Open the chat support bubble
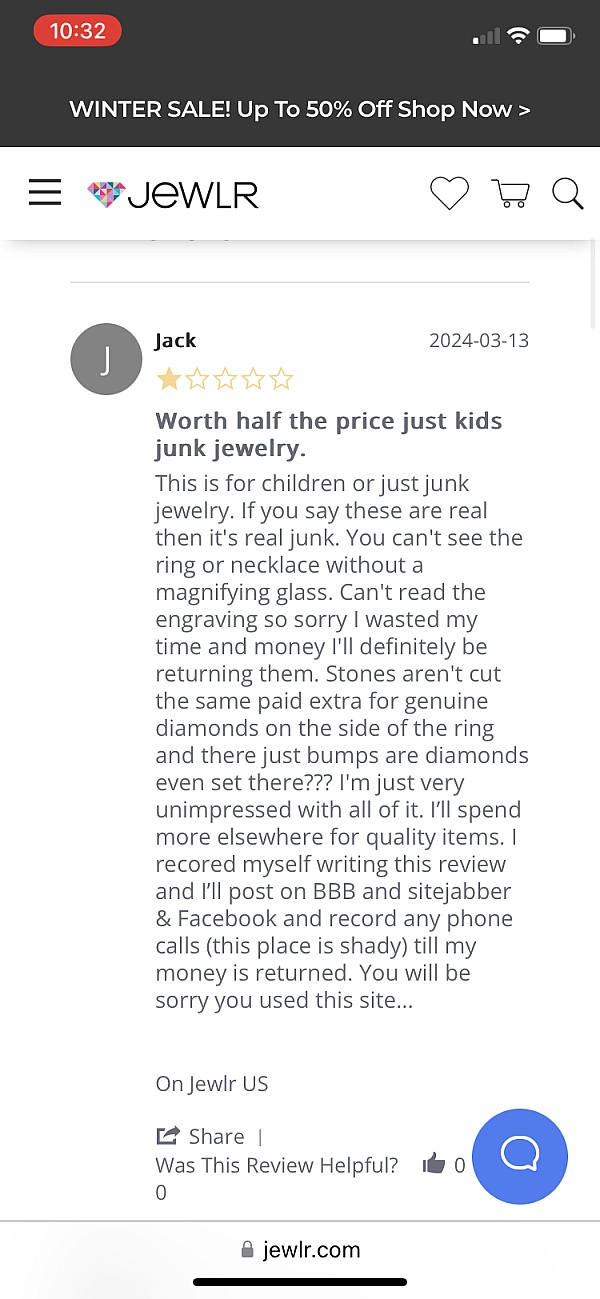 click(519, 1156)
